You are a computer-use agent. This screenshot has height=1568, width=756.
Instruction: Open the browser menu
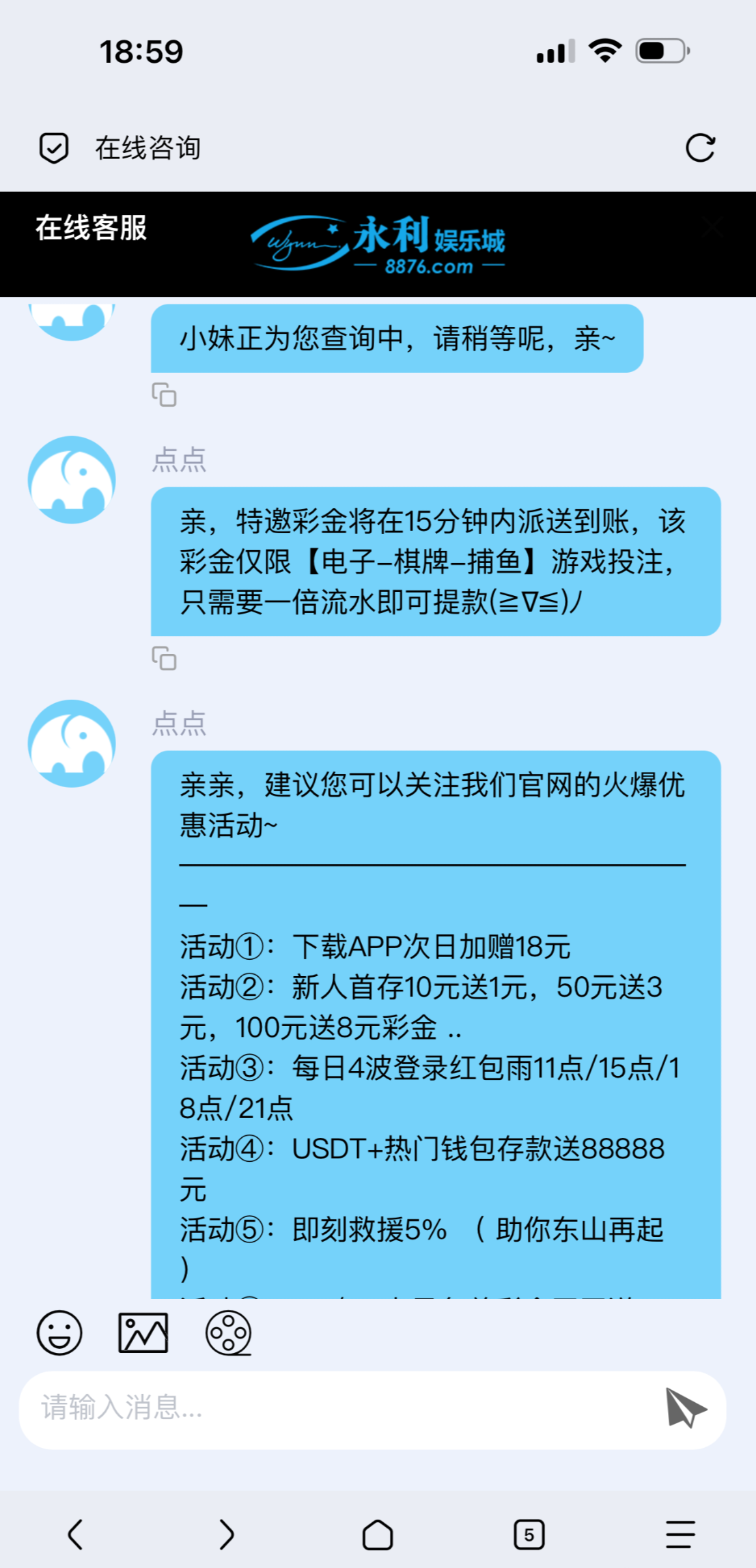[680, 1535]
